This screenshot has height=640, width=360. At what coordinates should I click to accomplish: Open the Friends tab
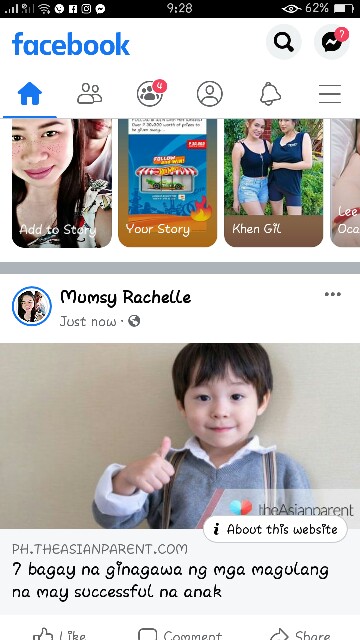tap(89, 94)
